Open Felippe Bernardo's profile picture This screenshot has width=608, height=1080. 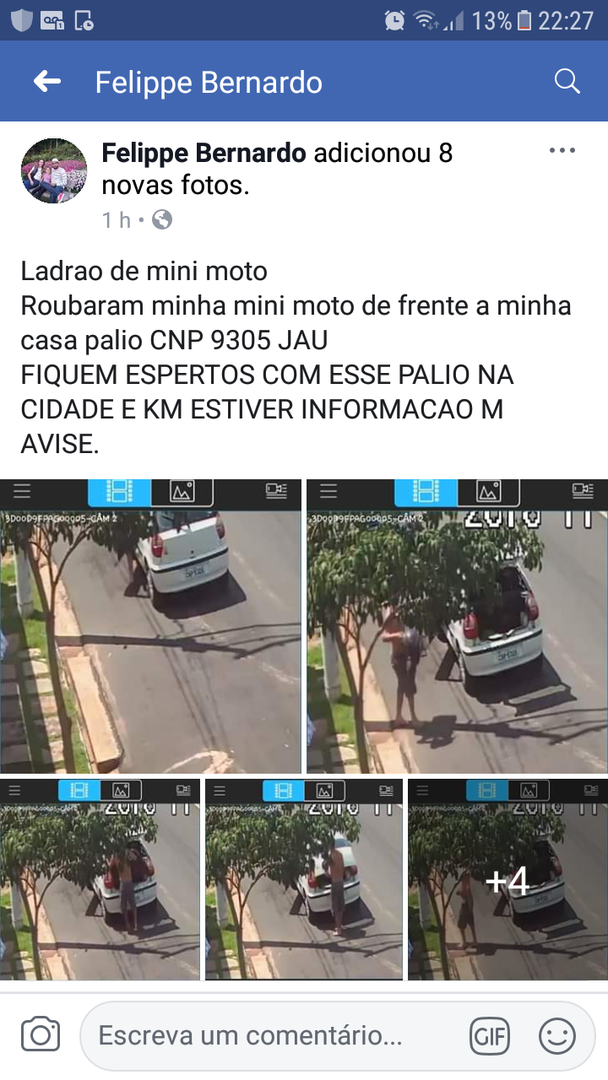point(54,170)
